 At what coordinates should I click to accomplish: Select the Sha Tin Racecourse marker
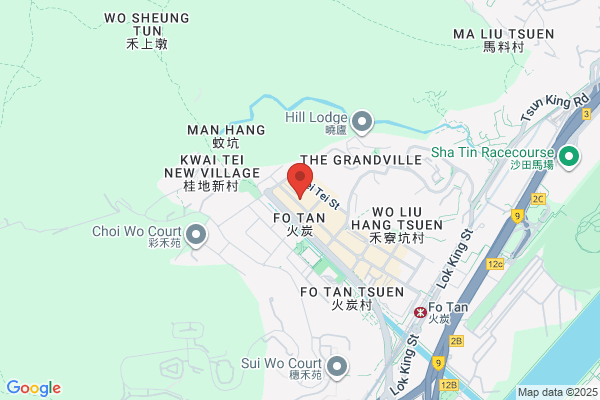point(569,157)
